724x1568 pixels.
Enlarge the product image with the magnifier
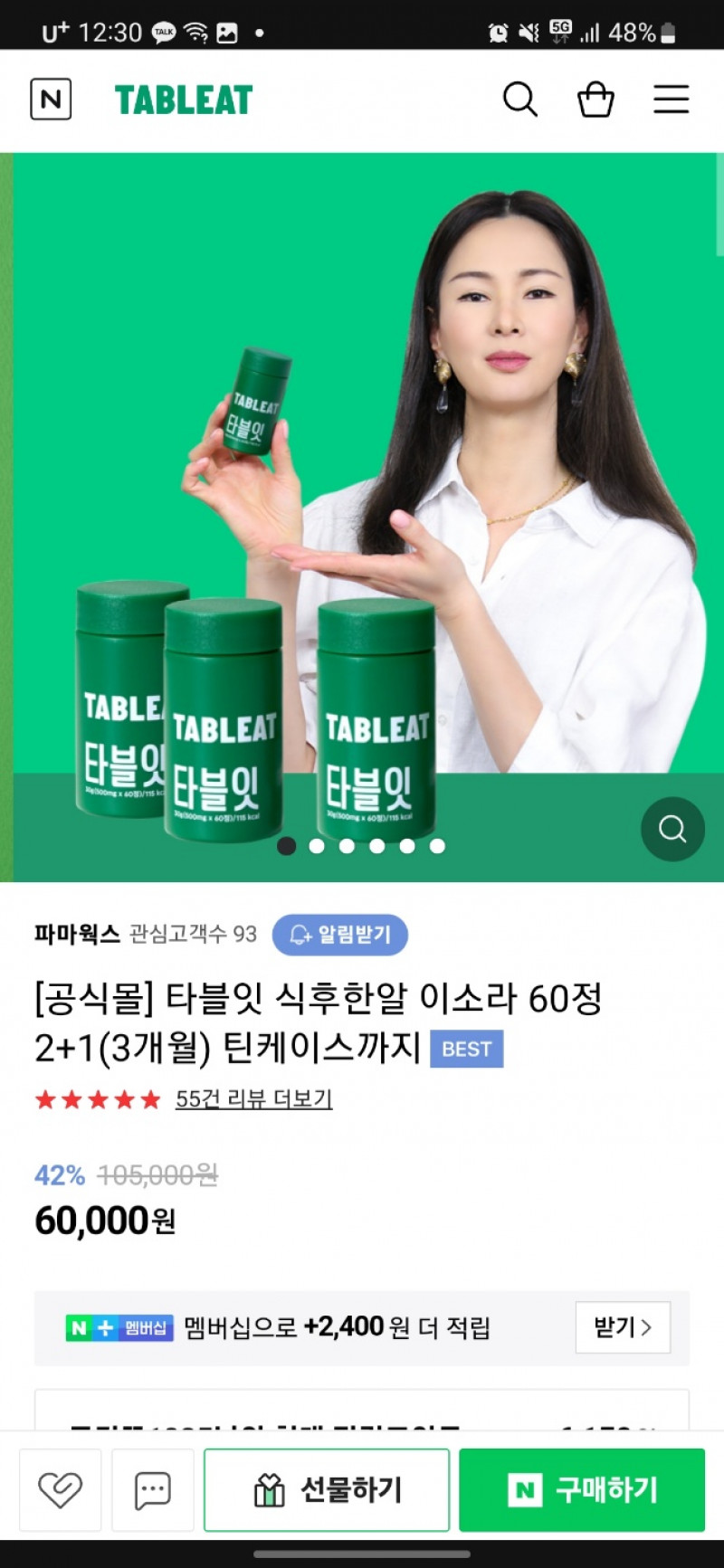(x=672, y=829)
